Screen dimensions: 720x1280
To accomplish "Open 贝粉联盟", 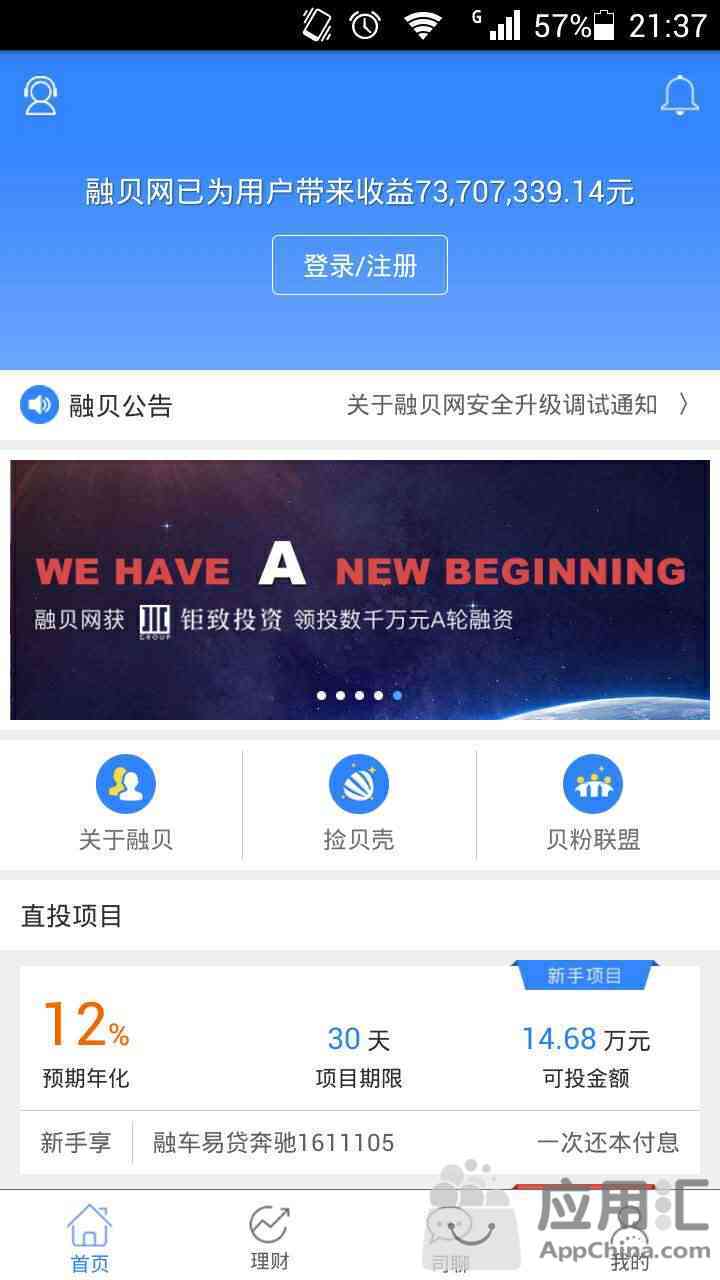I will 593,804.
